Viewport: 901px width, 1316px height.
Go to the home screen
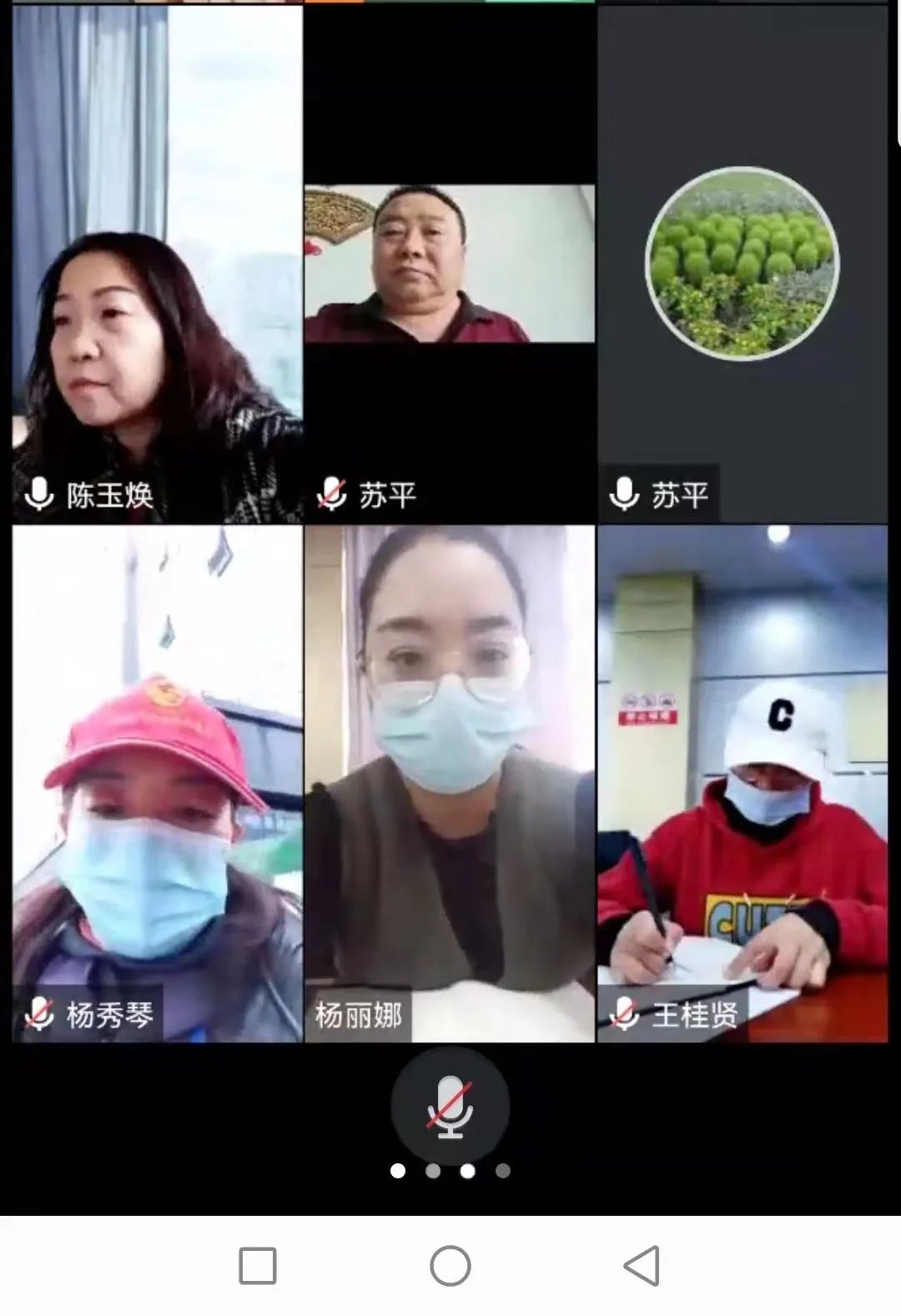pos(450,1266)
